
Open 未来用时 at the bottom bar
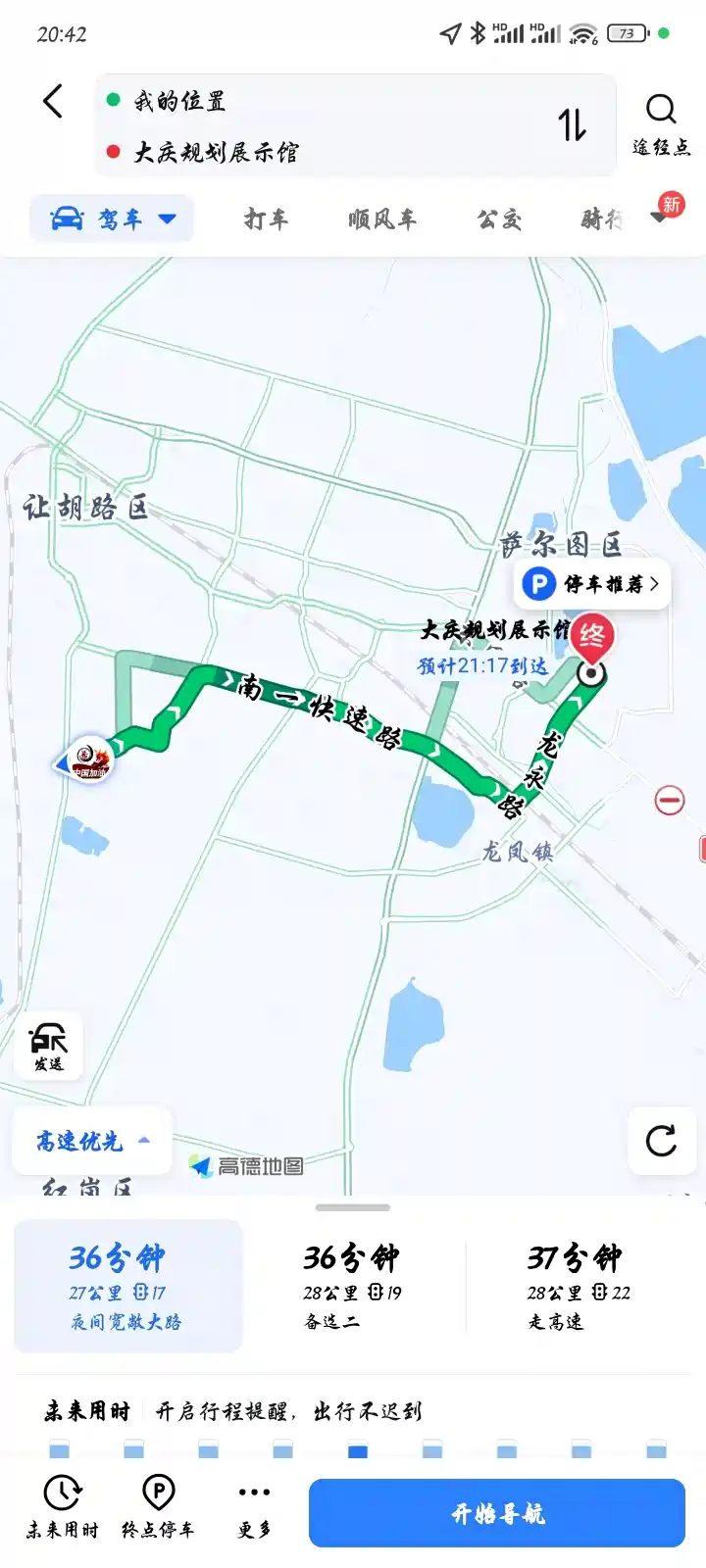pos(62,1505)
